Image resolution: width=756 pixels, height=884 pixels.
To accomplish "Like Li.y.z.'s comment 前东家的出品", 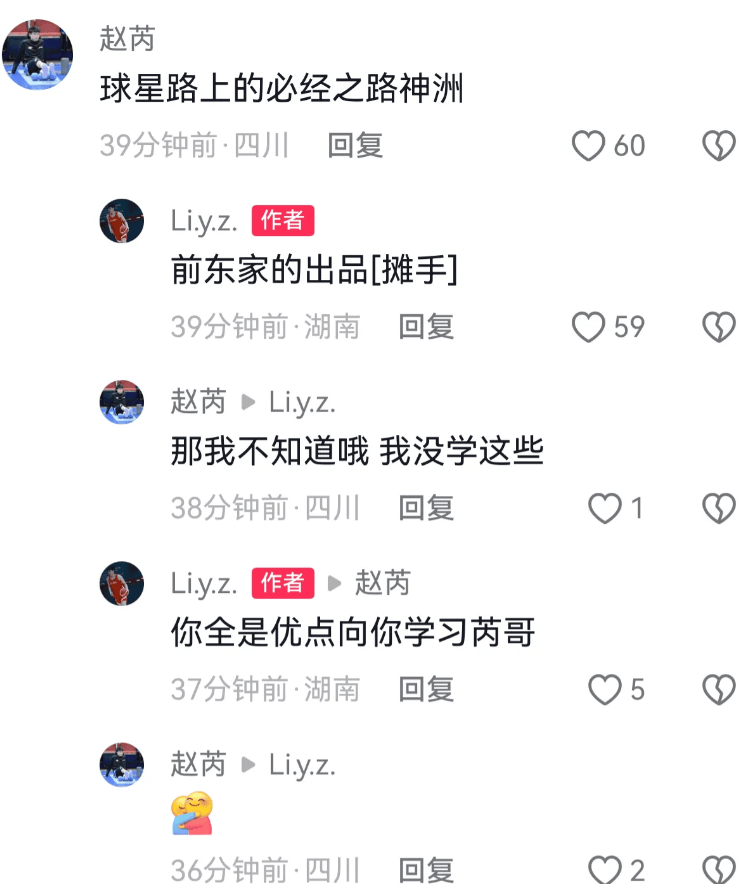I will [589, 327].
